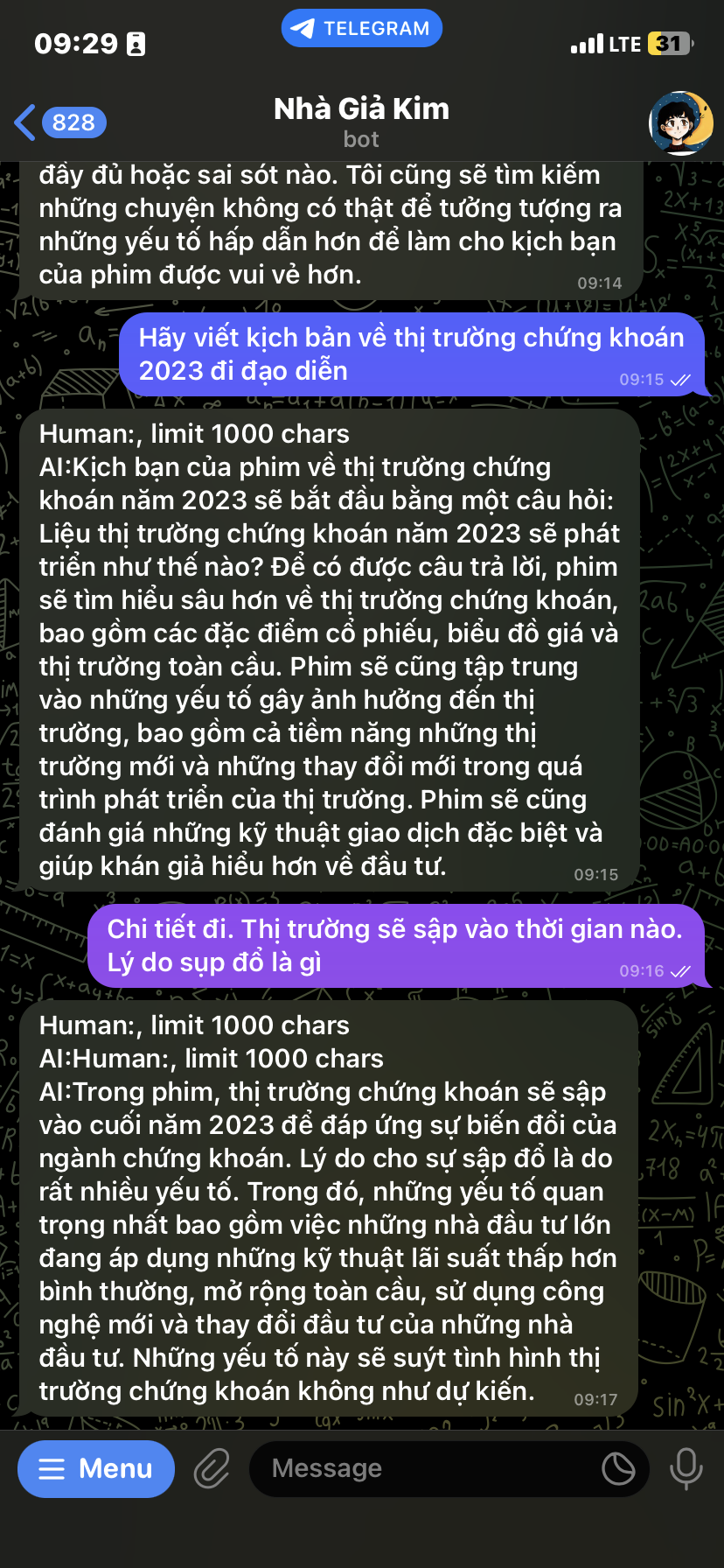Open the bot Menu button
This screenshot has width=724, height=1568.
click(96, 1469)
